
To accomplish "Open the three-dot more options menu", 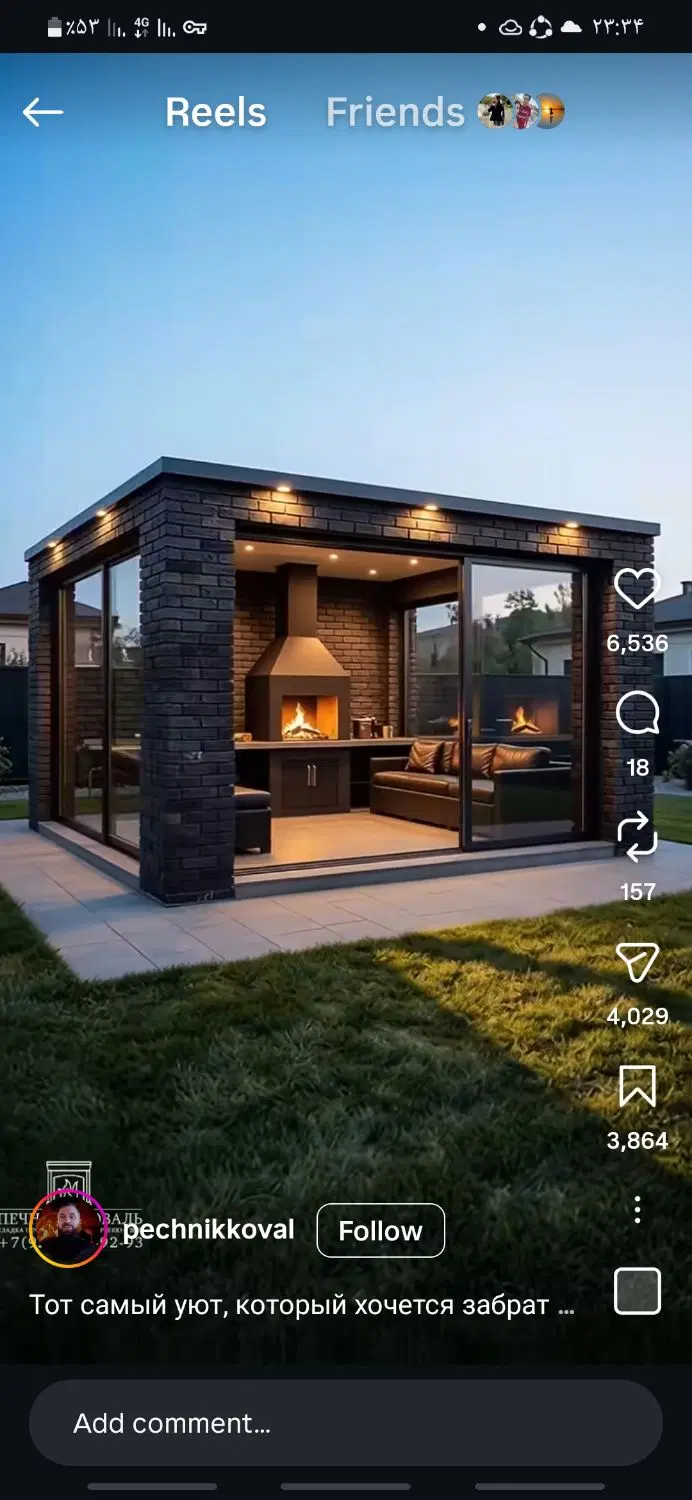I will point(637,1209).
